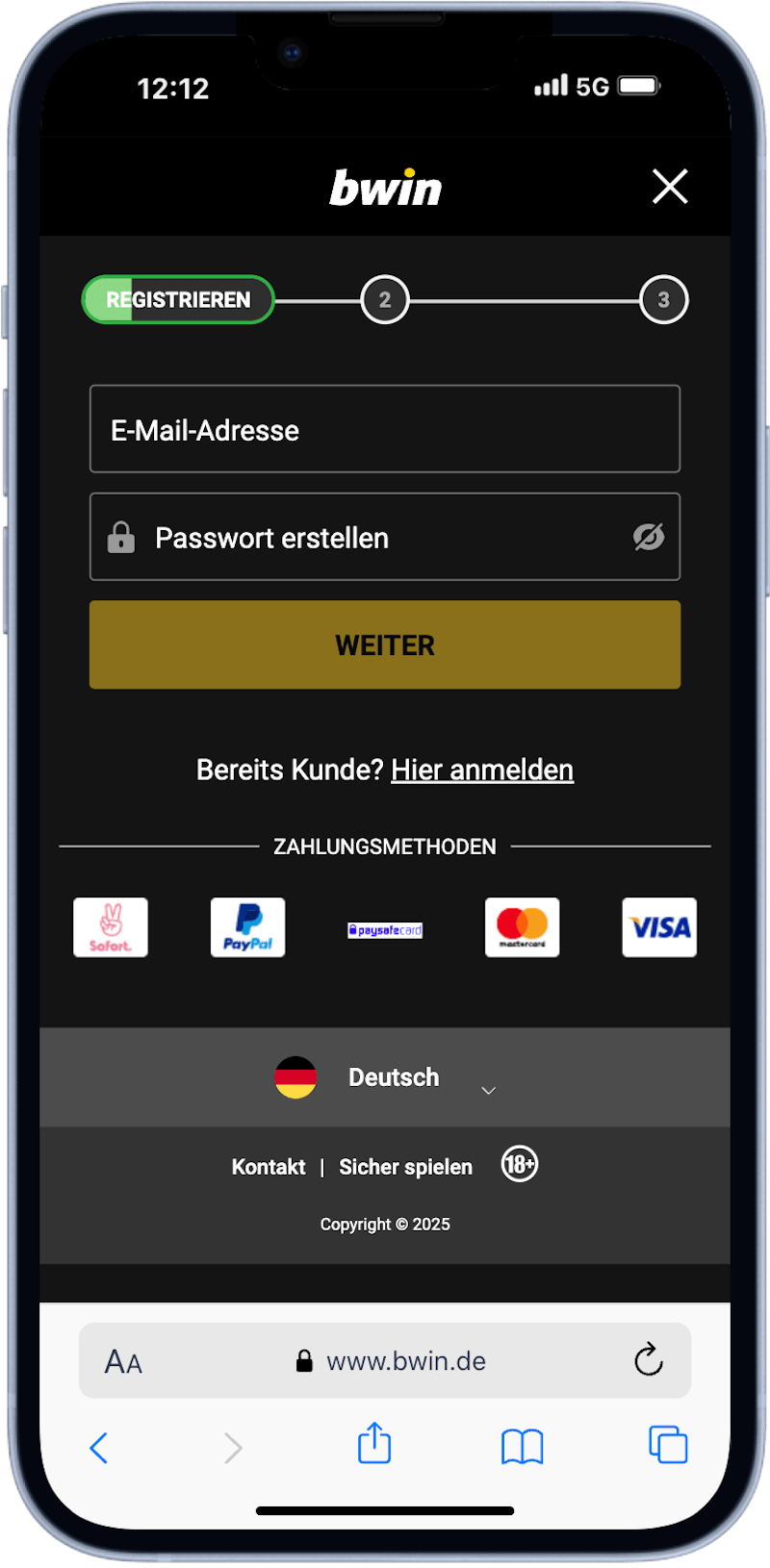Go back in Safari
Viewport: 770px width, 1568px height.
tap(98, 1447)
